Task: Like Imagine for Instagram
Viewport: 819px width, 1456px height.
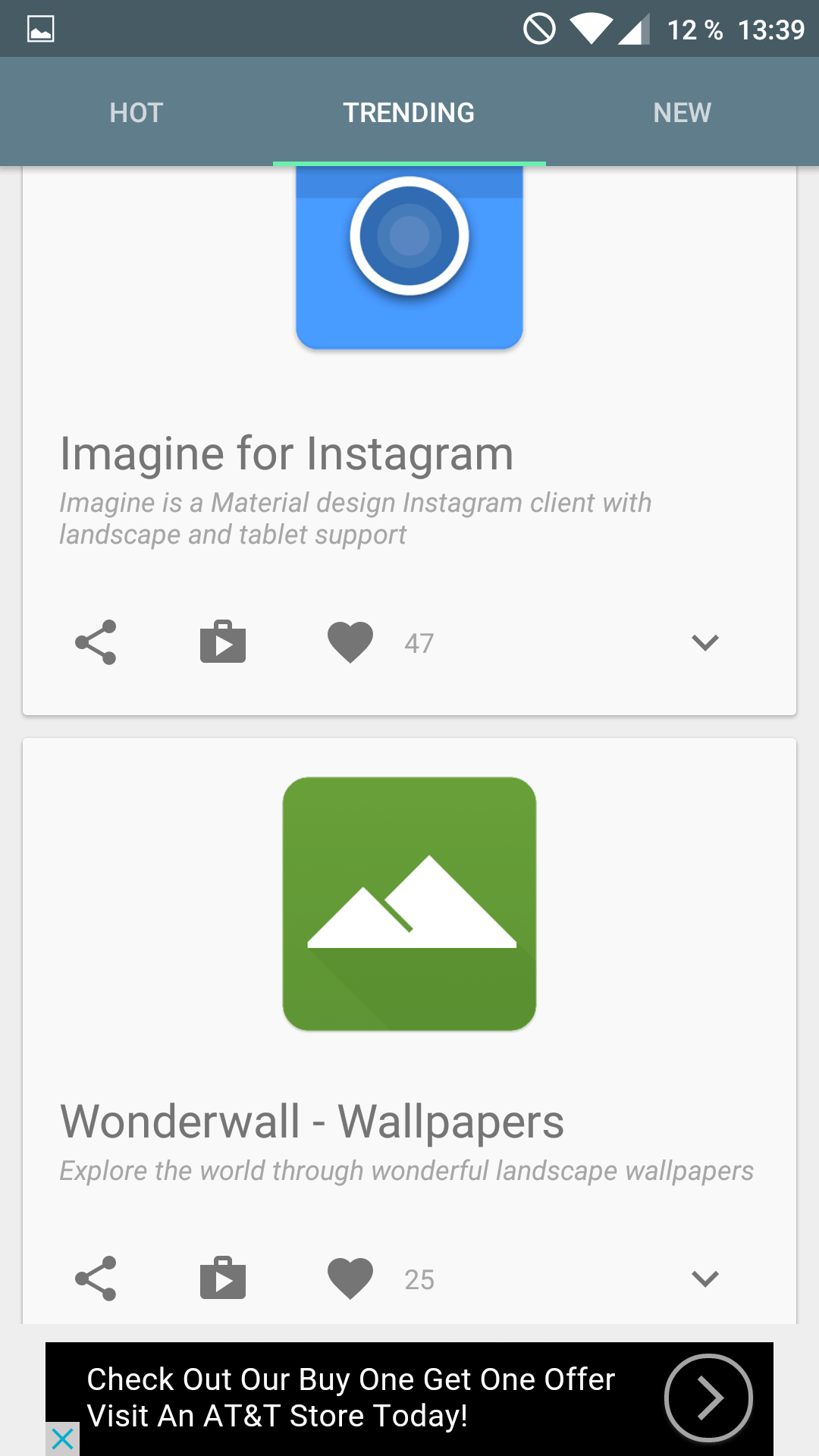Action: [350, 642]
